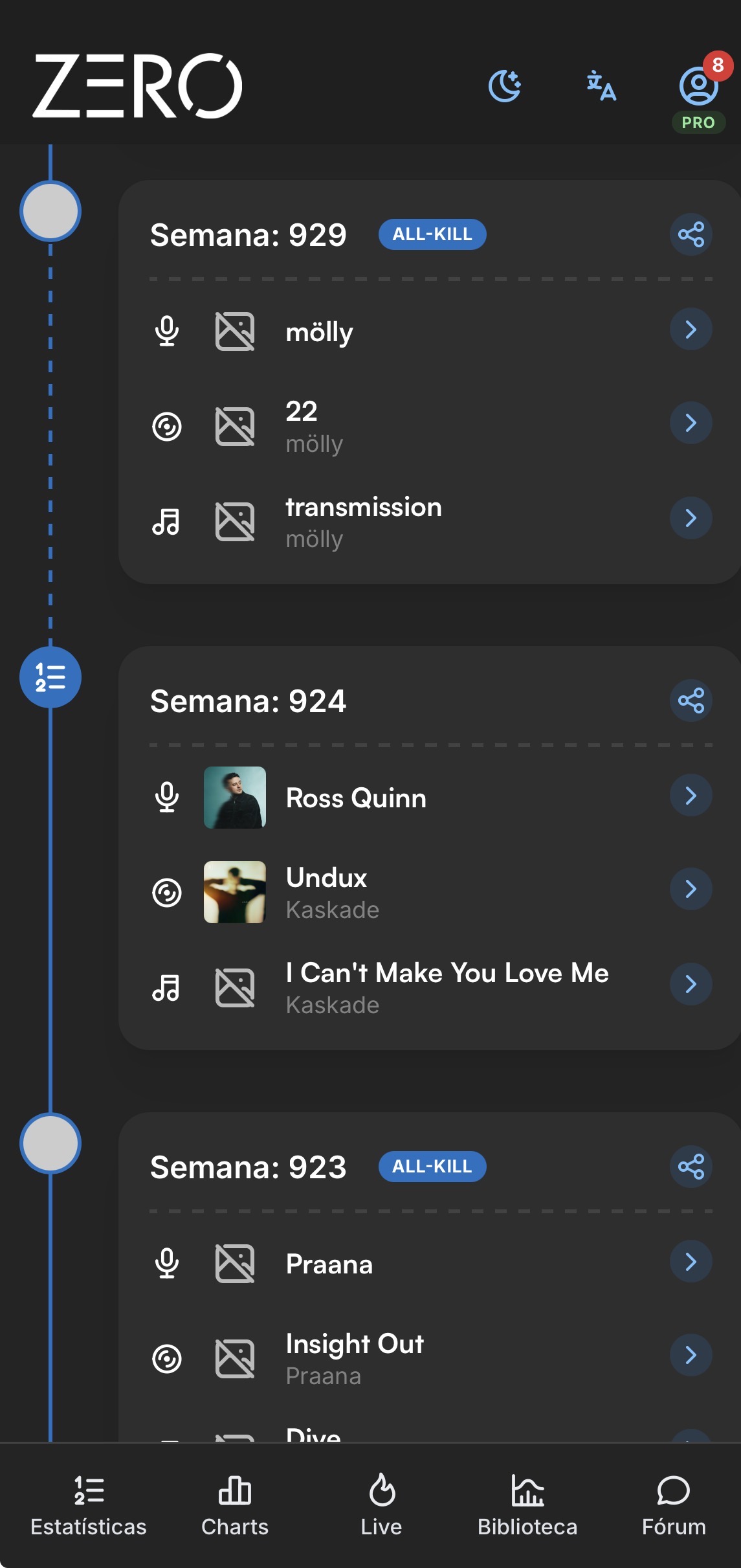Share the Semana 923 card
Viewport: 741px width, 1568px height.
[691, 1167]
